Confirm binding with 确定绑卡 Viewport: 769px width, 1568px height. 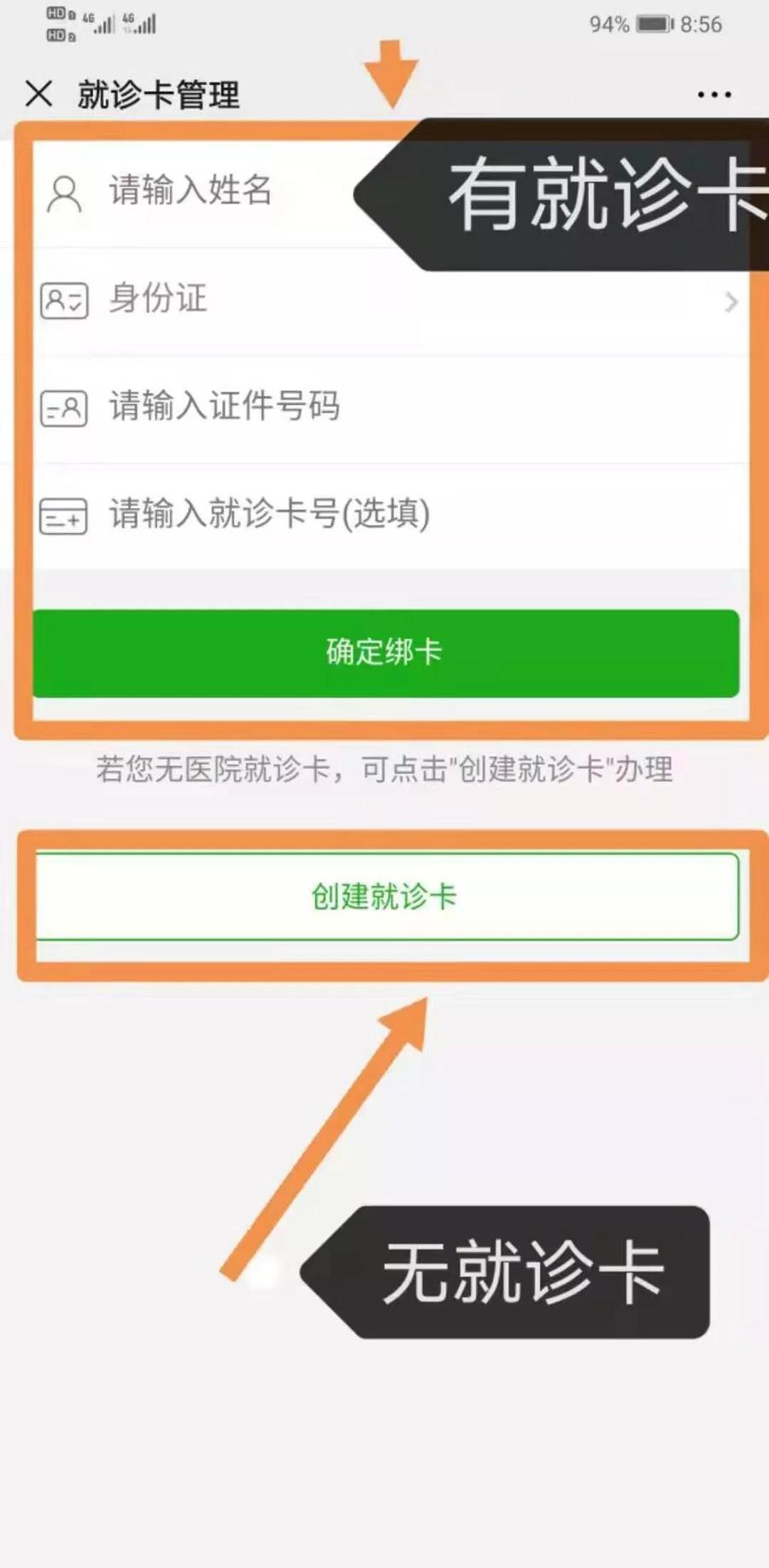pos(385,653)
